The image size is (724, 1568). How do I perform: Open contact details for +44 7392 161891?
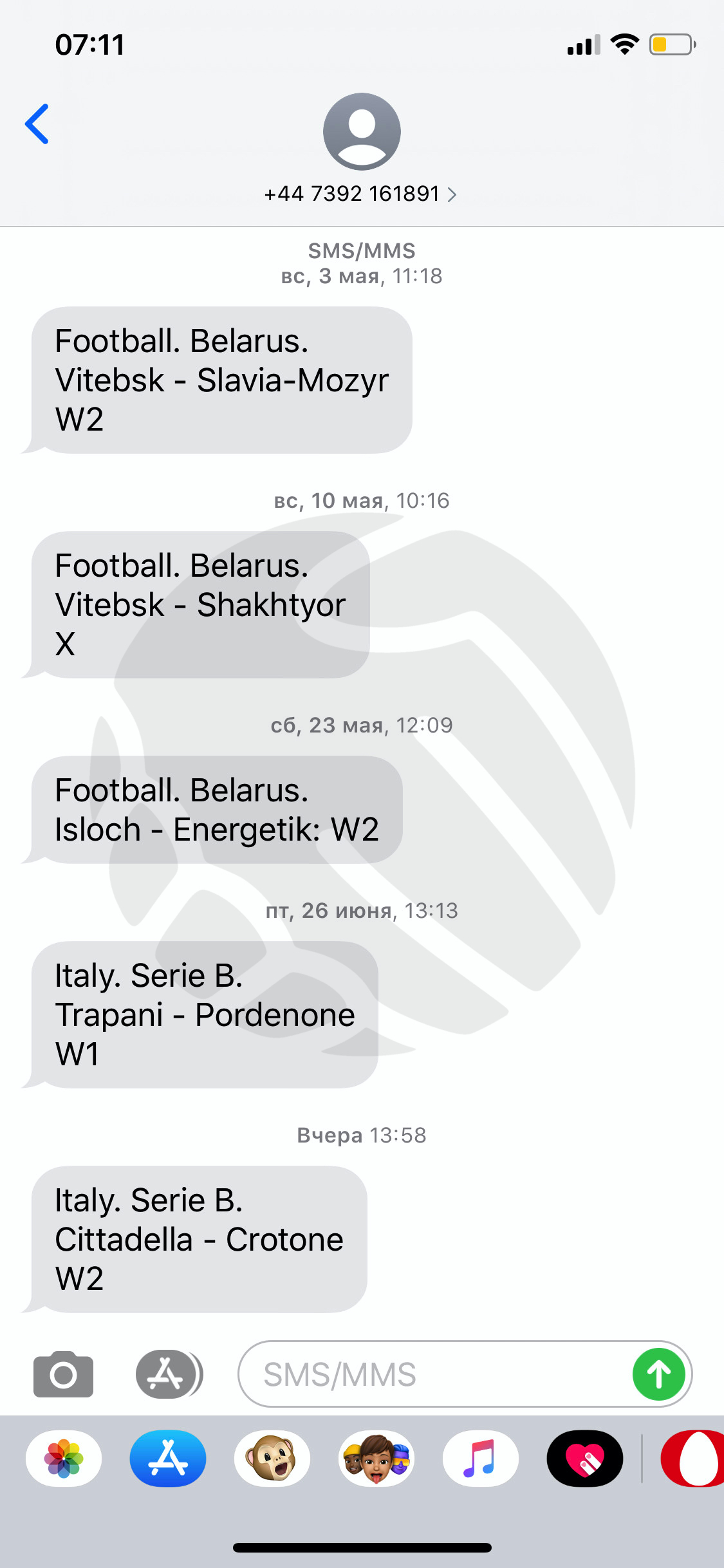[x=360, y=194]
